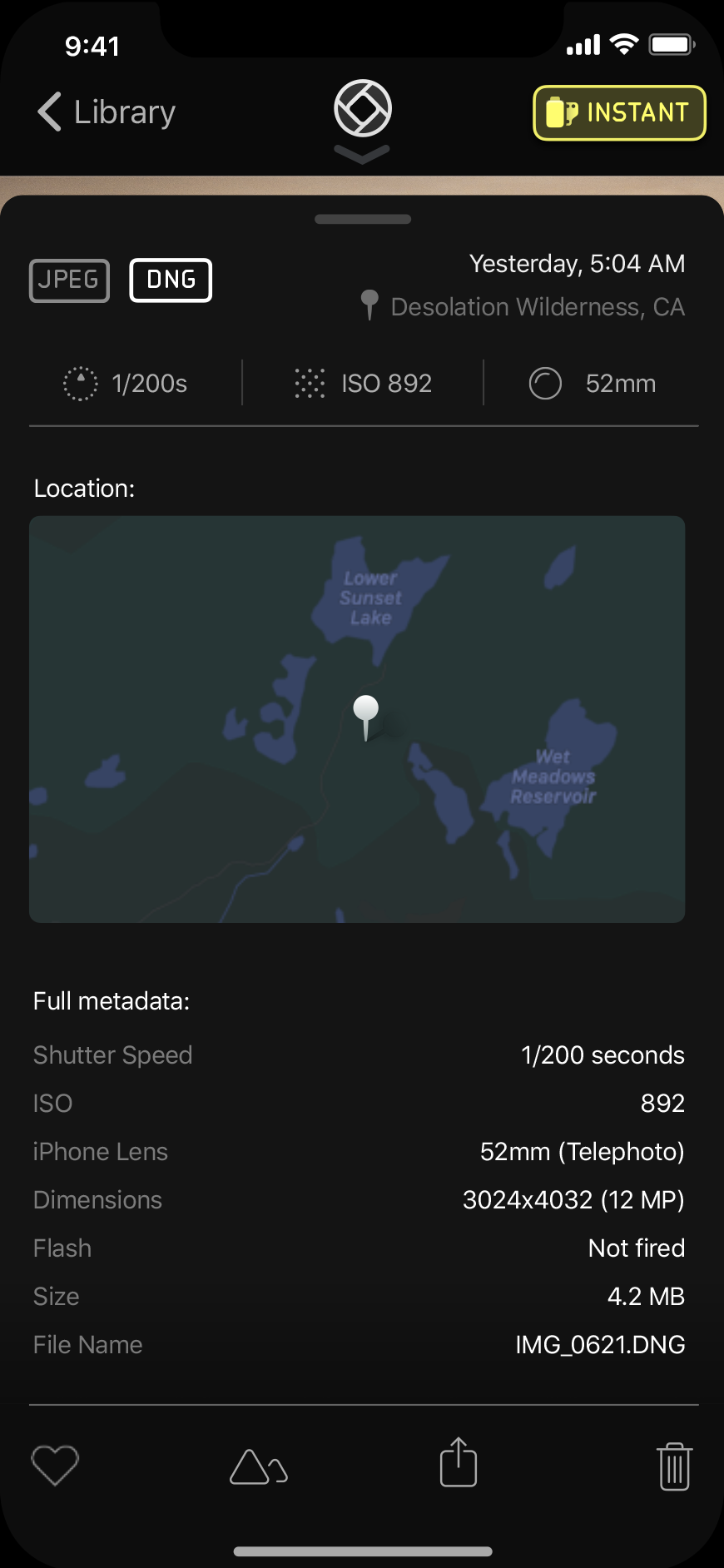
Task: Select the DNG format
Action: 171,280
